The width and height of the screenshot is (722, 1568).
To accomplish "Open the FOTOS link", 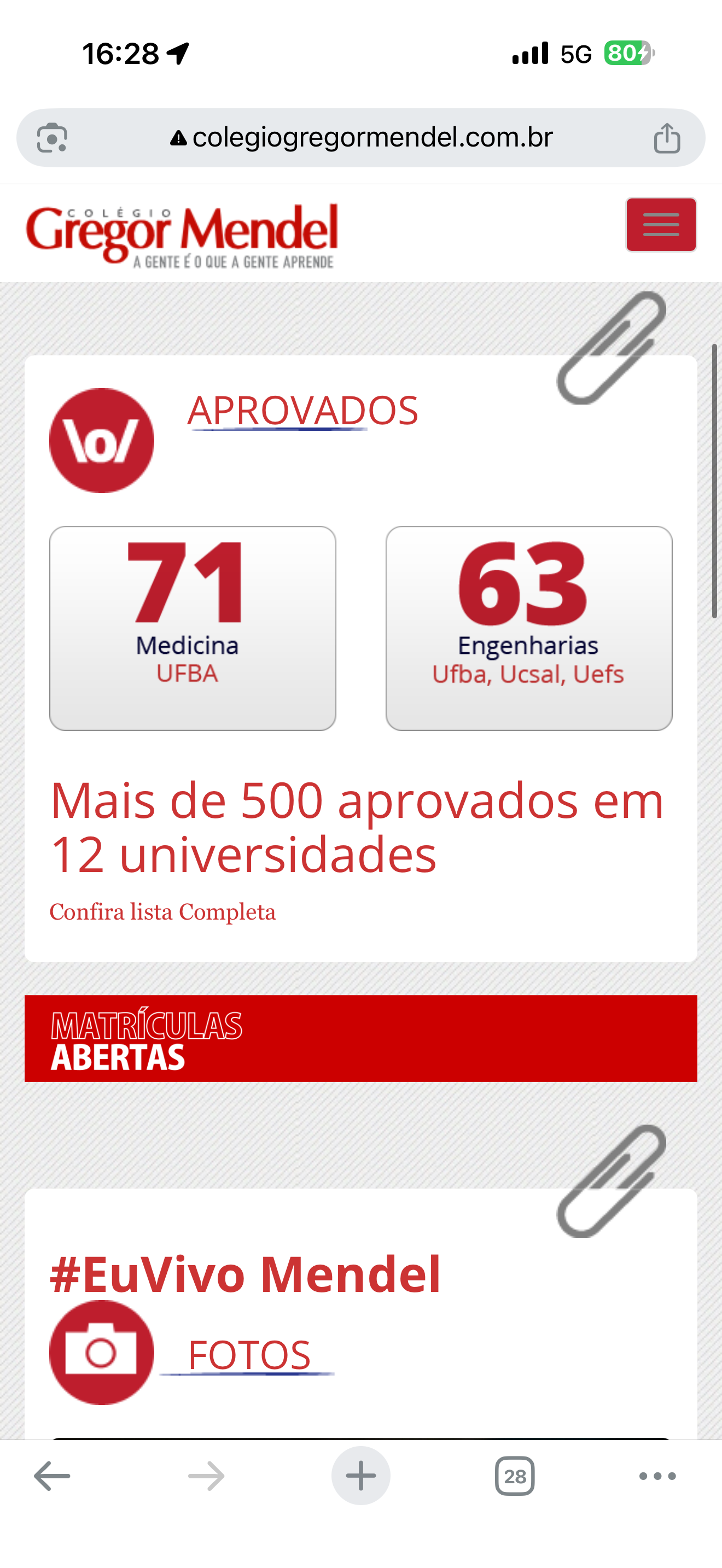I will point(249,1355).
